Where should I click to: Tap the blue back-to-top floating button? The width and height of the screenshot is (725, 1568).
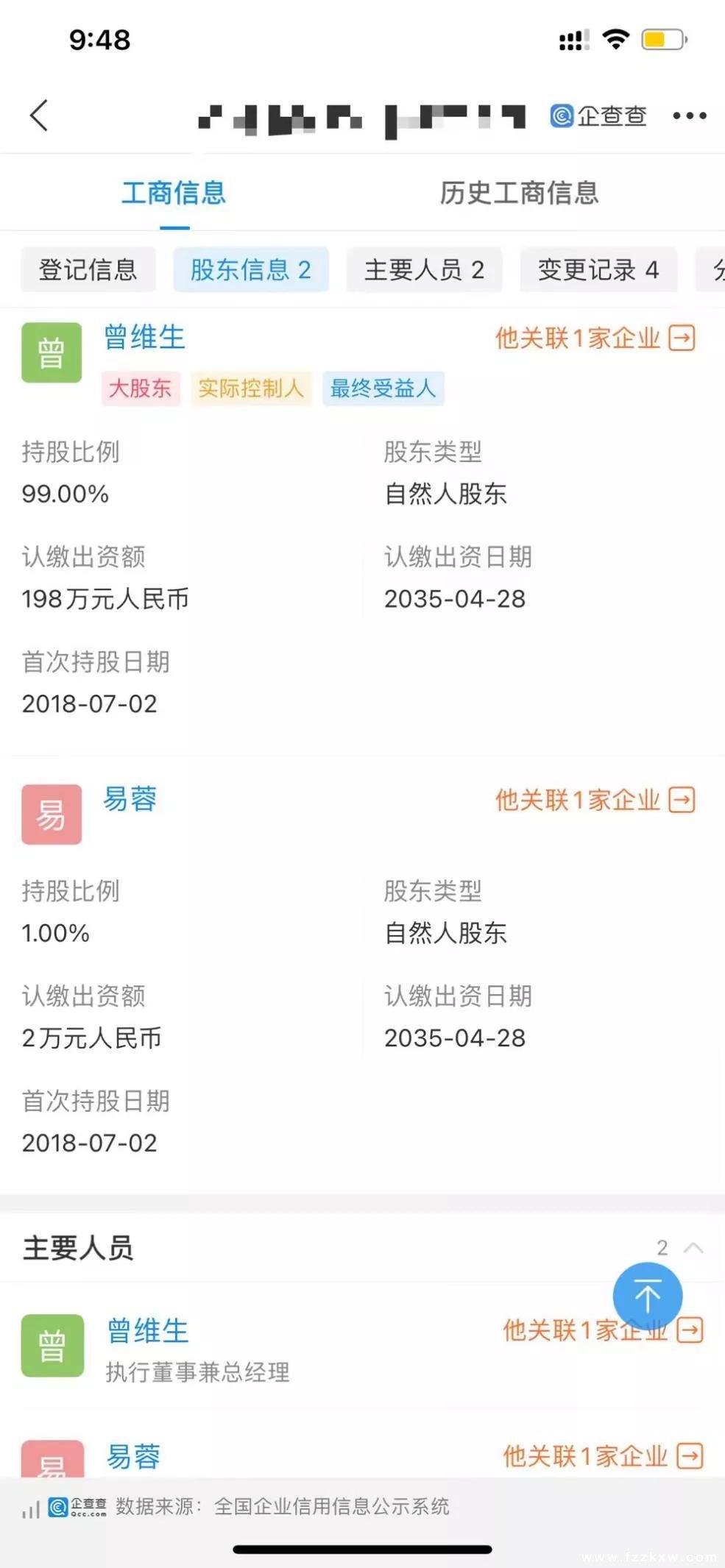point(648,1296)
